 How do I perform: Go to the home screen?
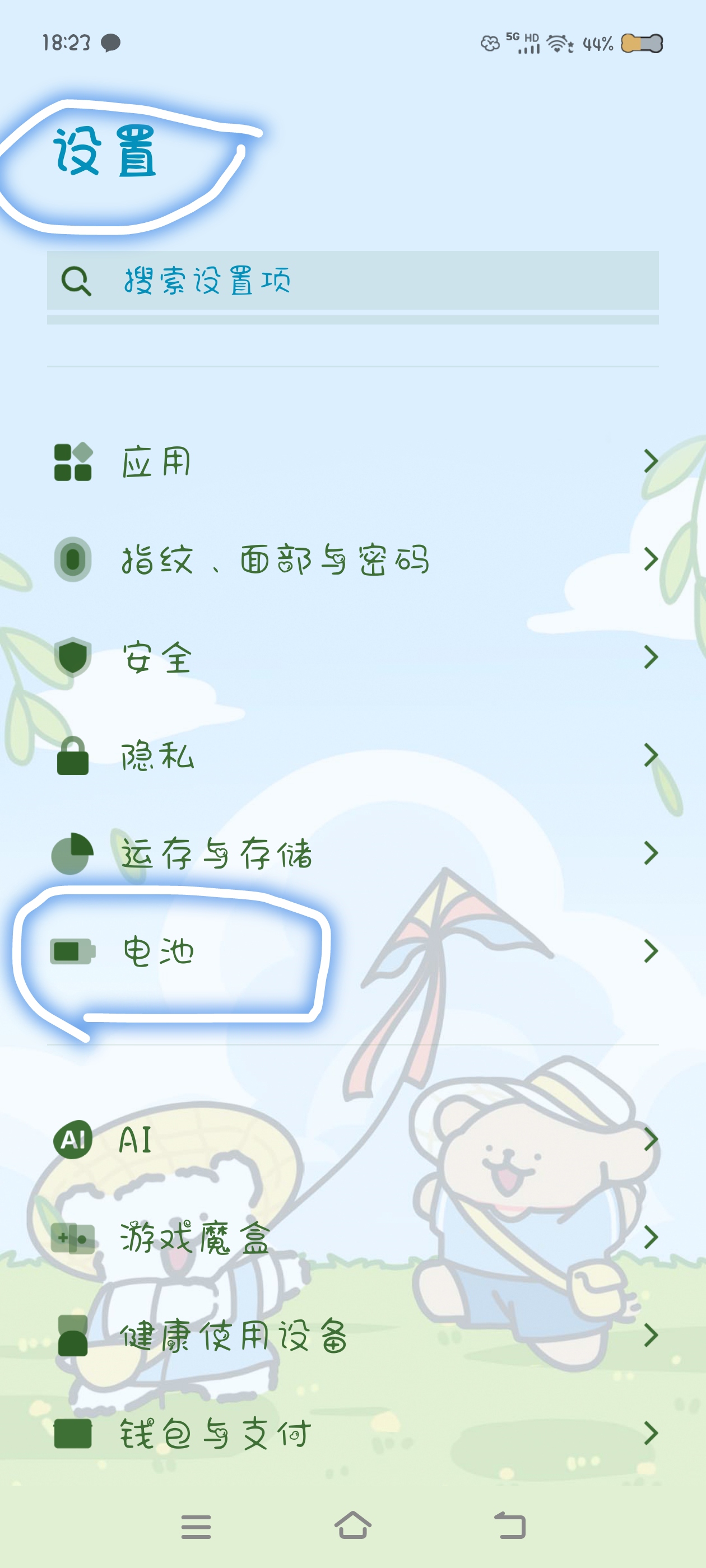click(352, 1526)
